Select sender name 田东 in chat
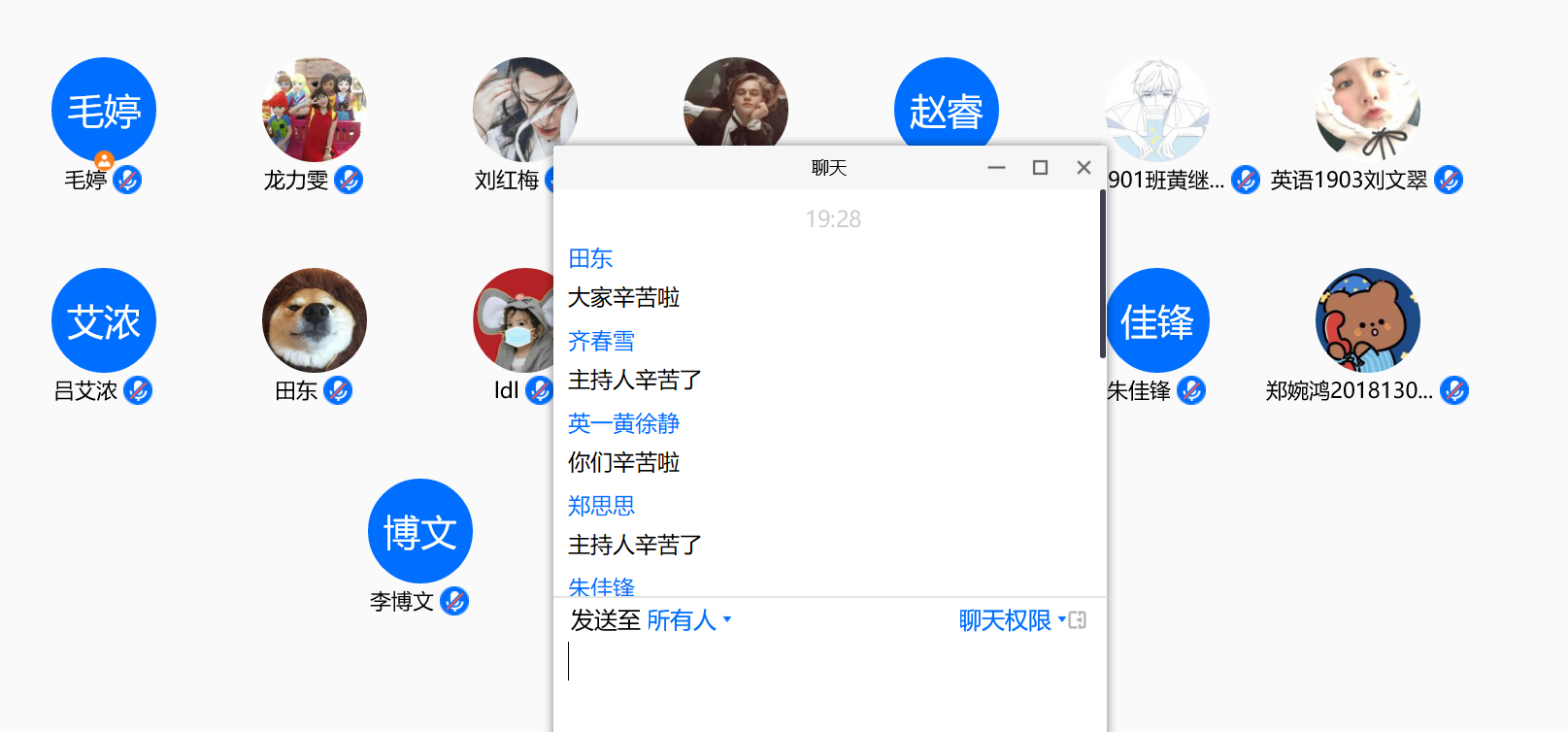This screenshot has width=1568, height=732. coord(590,258)
